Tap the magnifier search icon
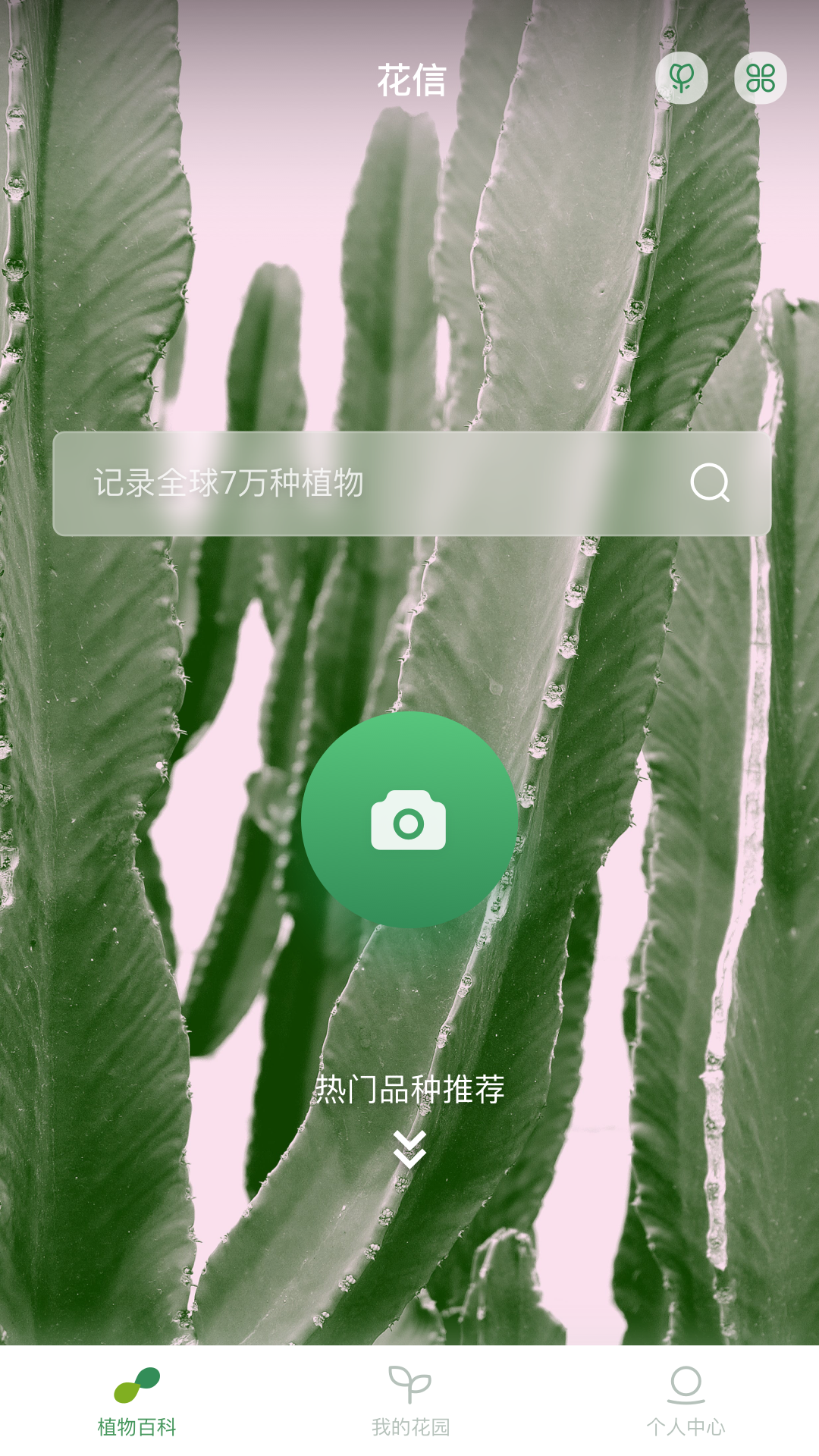819x1456 pixels. [x=710, y=483]
